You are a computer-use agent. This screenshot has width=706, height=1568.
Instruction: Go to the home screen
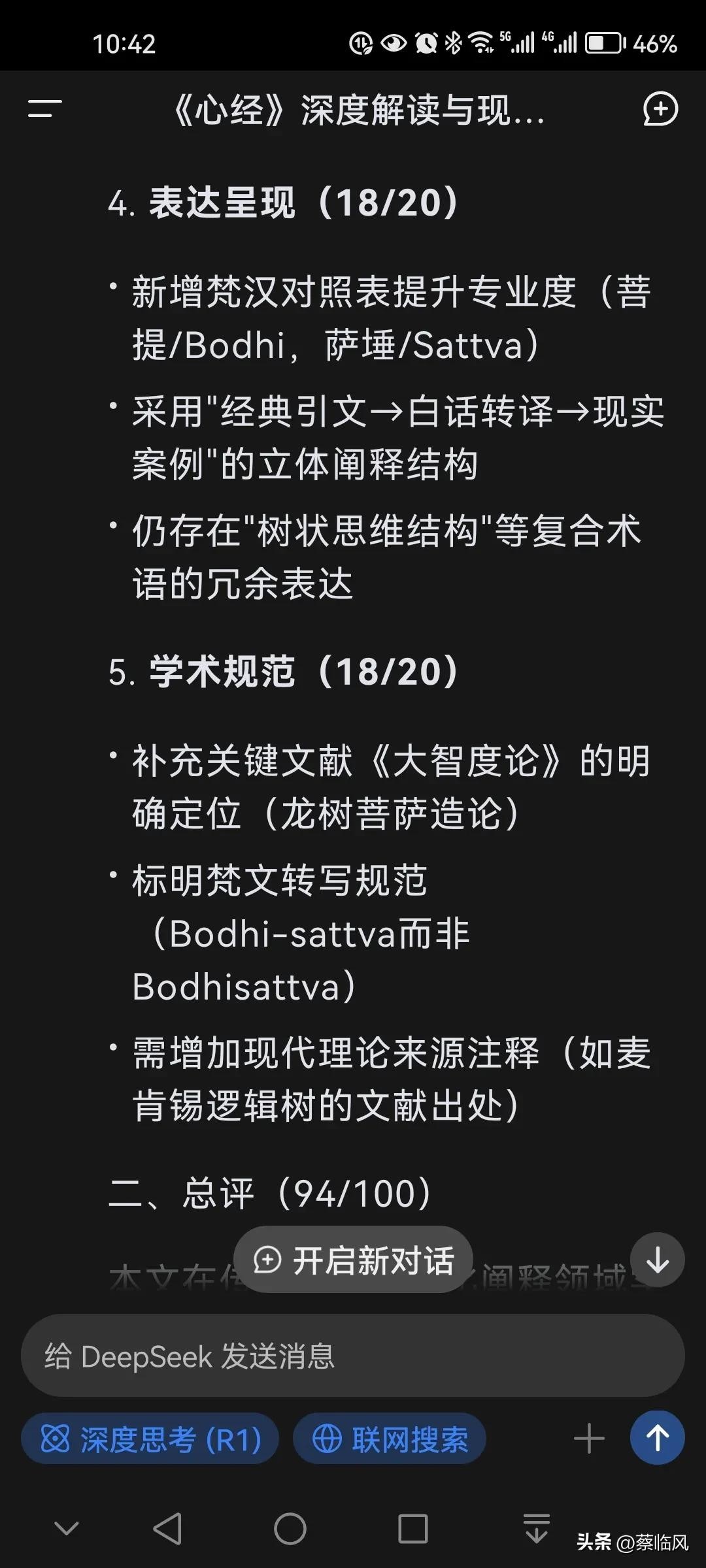pyautogui.click(x=290, y=1529)
